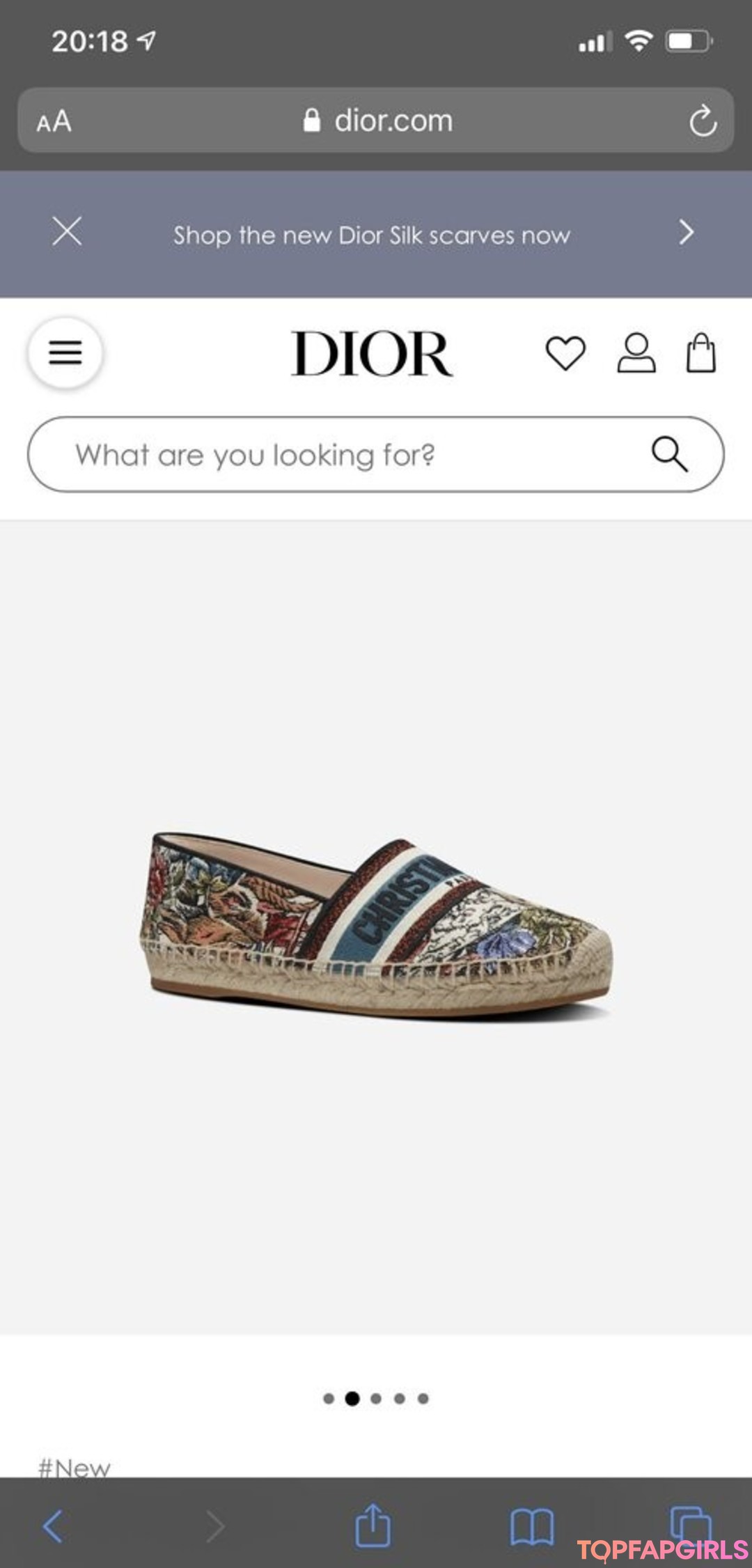Open the hamburger menu
Screen dimensions: 752x1568
coord(65,352)
